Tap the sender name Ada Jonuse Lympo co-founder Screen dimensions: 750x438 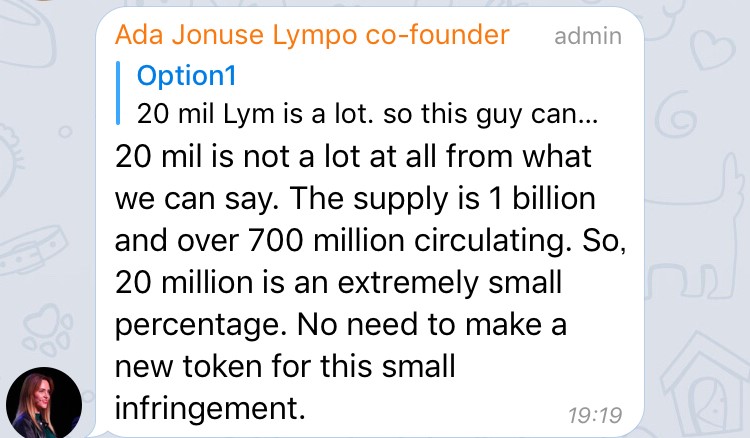312,36
